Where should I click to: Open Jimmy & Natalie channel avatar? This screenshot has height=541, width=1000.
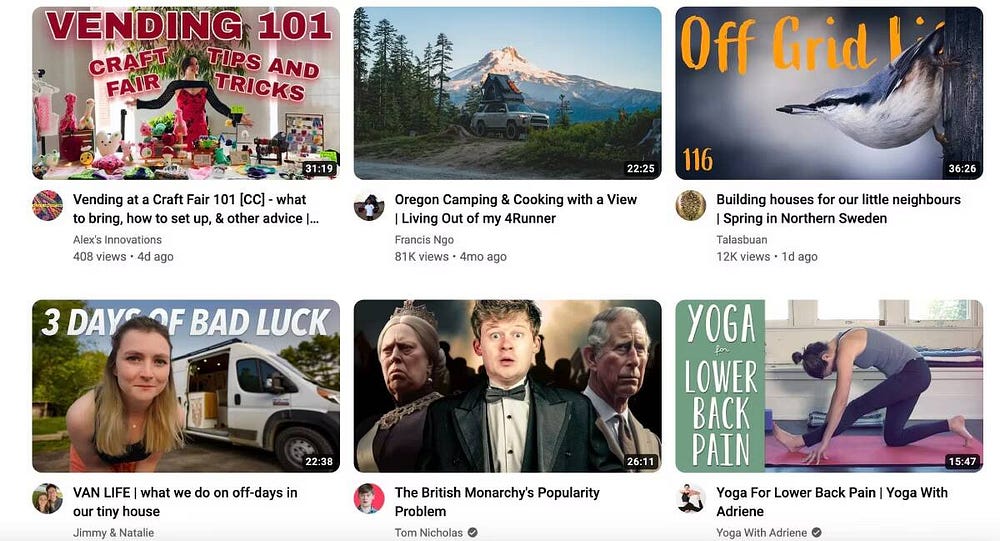point(47,498)
